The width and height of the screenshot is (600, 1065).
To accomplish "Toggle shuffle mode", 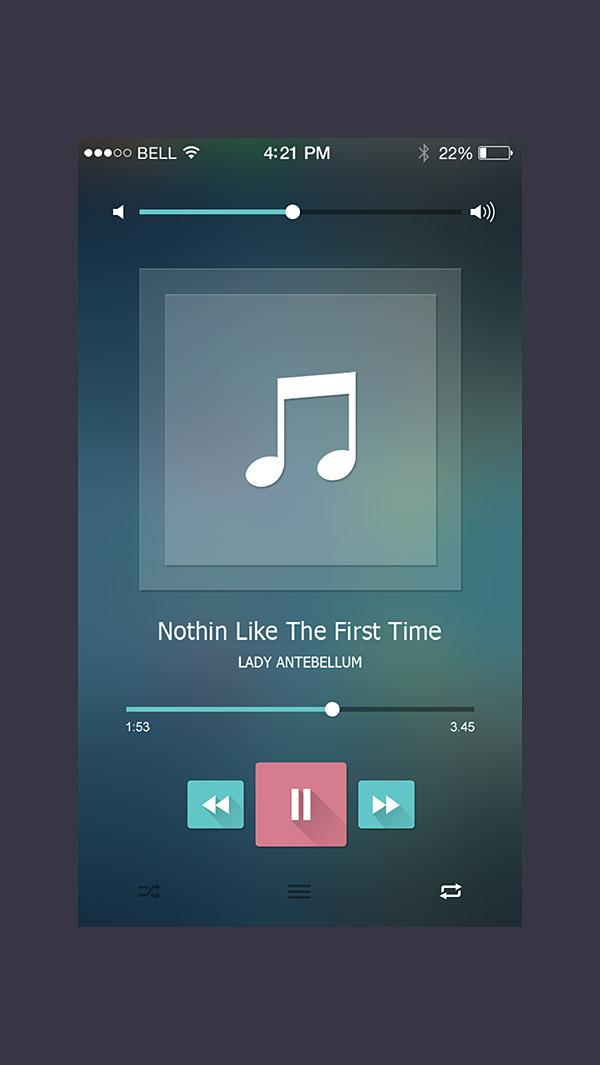I will pos(149,891).
